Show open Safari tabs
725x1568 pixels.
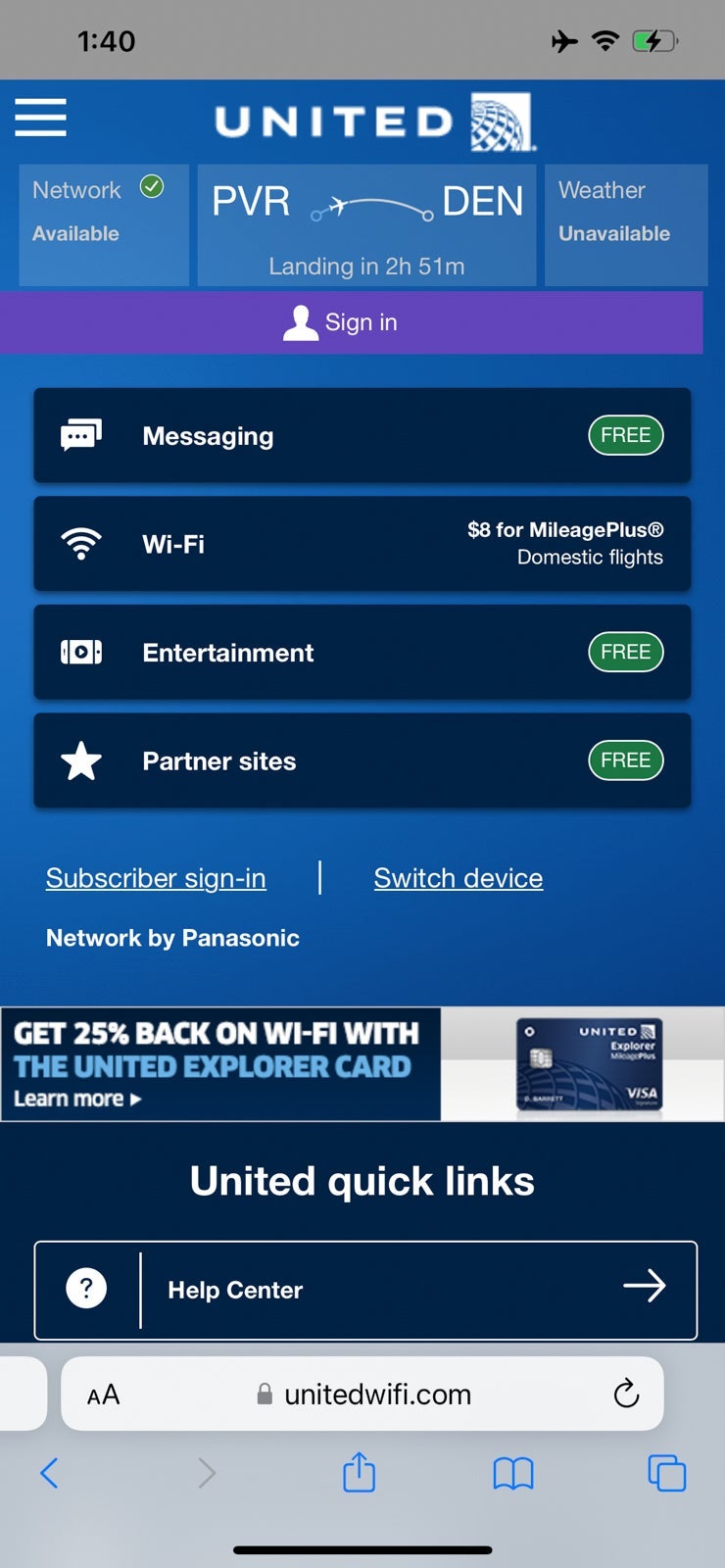tap(666, 1473)
